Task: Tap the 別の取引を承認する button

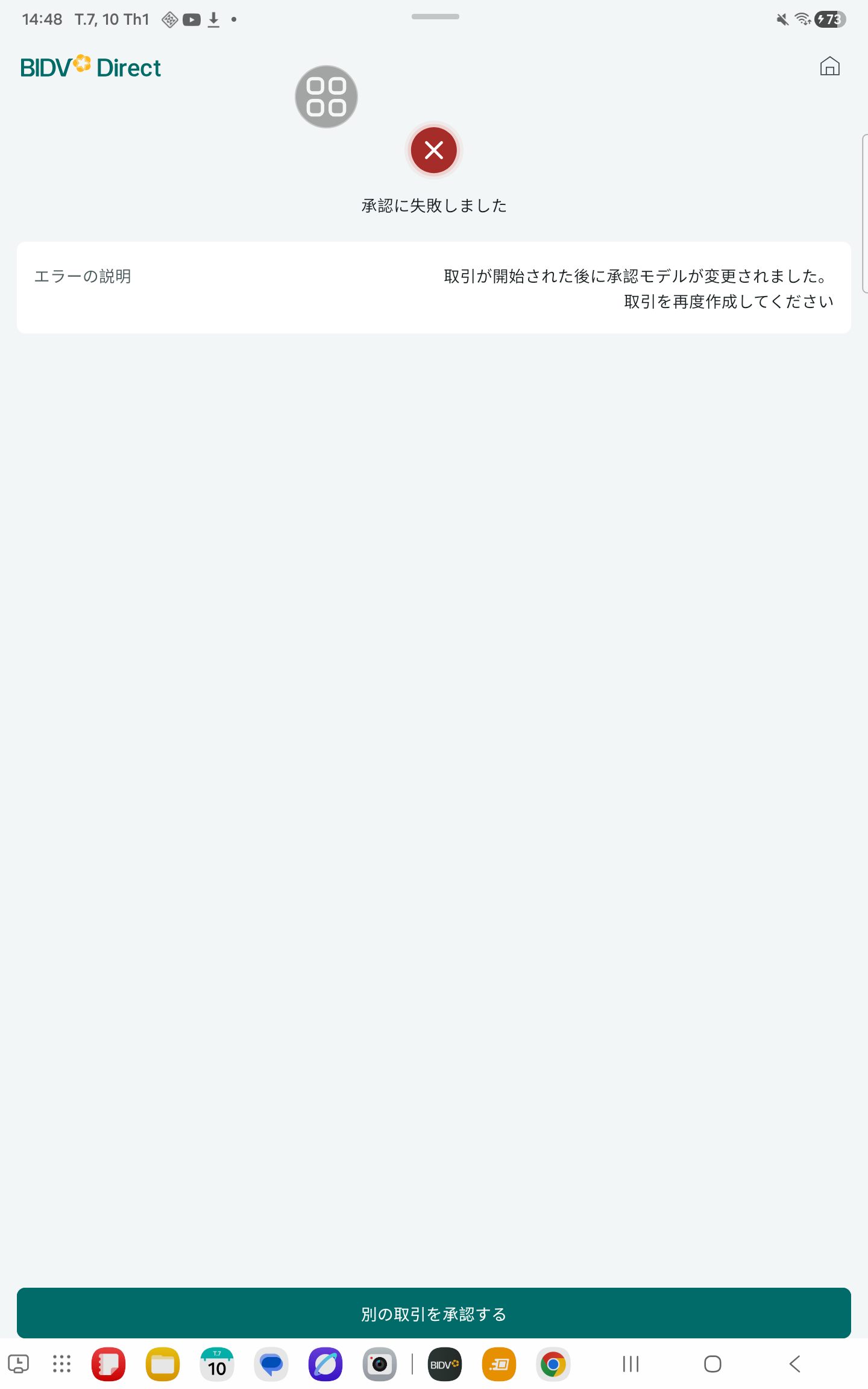Action: [434, 1314]
